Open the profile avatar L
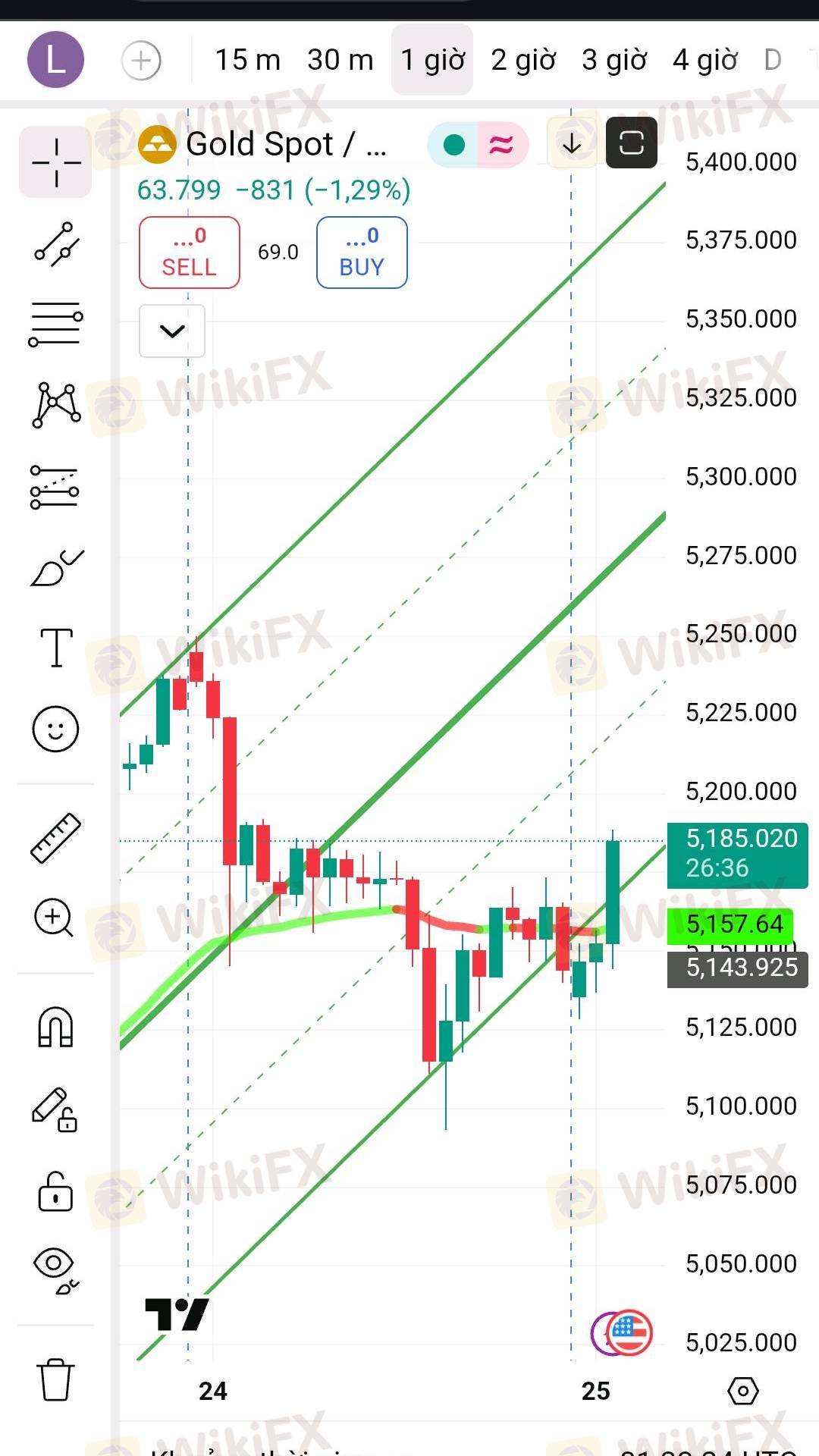The image size is (819, 1456). pyautogui.click(x=55, y=59)
